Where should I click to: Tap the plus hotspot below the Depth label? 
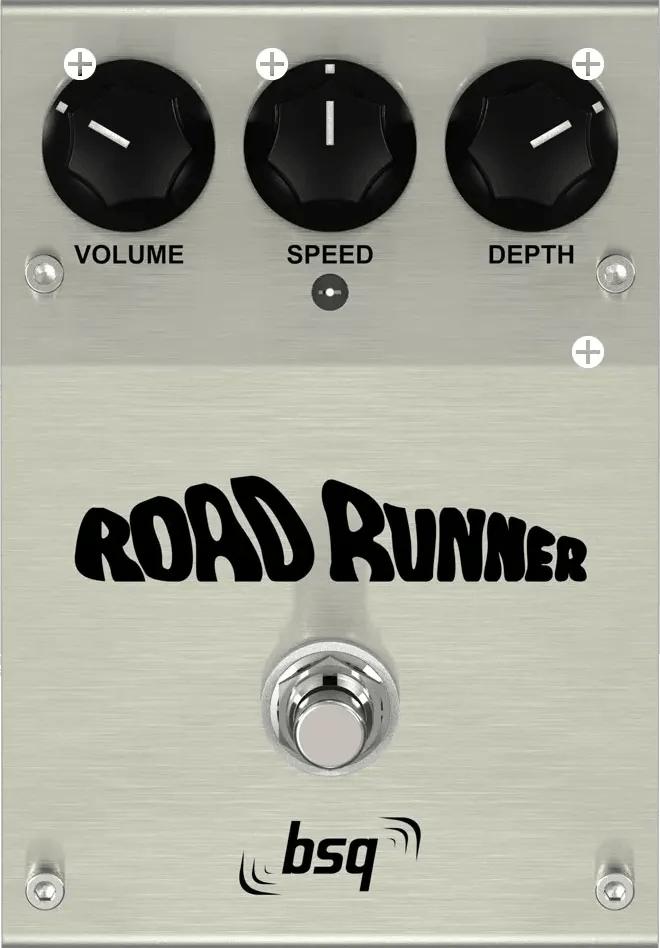point(587,351)
